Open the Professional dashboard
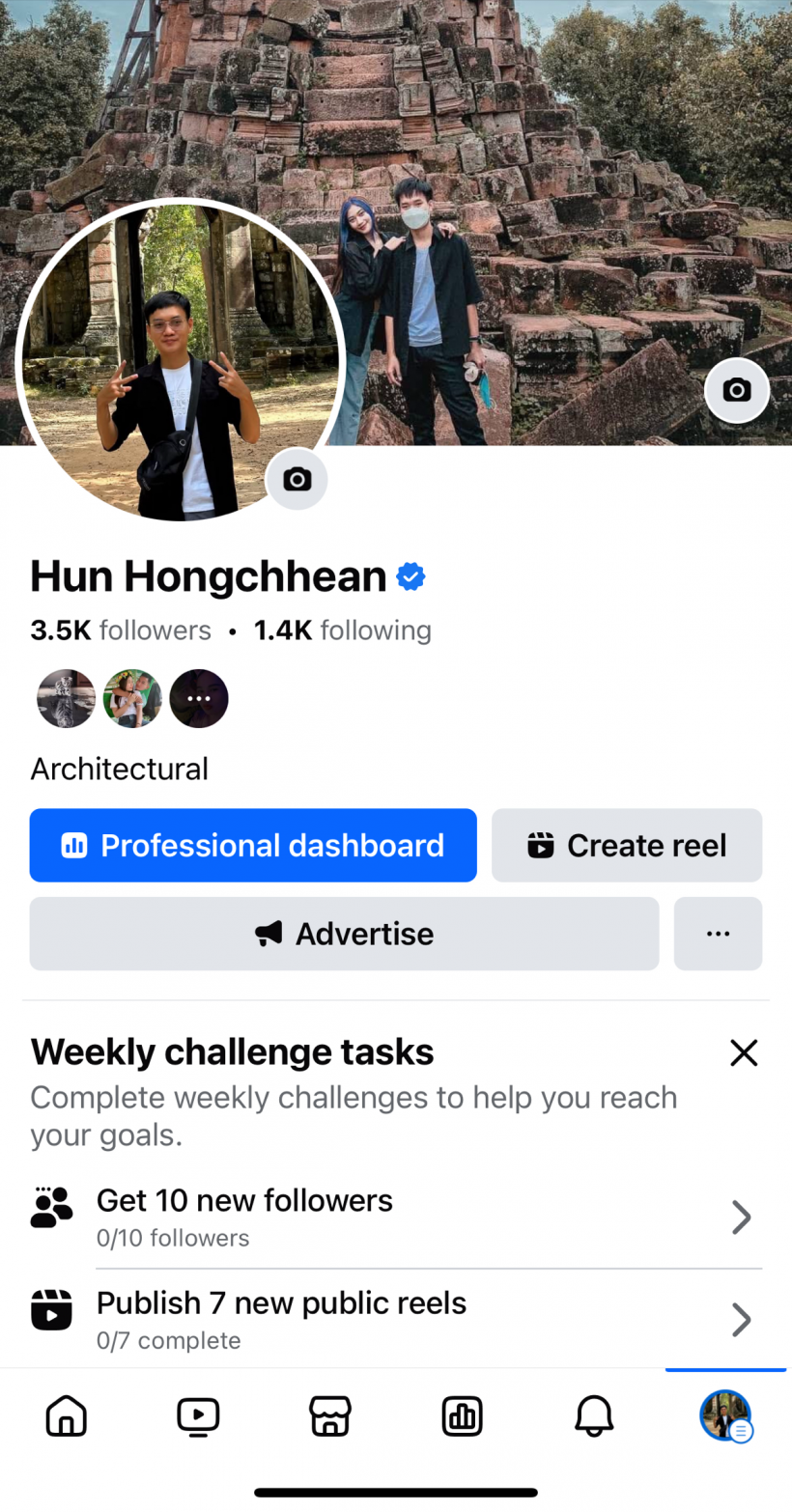The image size is (792, 1512). coord(253,845)
